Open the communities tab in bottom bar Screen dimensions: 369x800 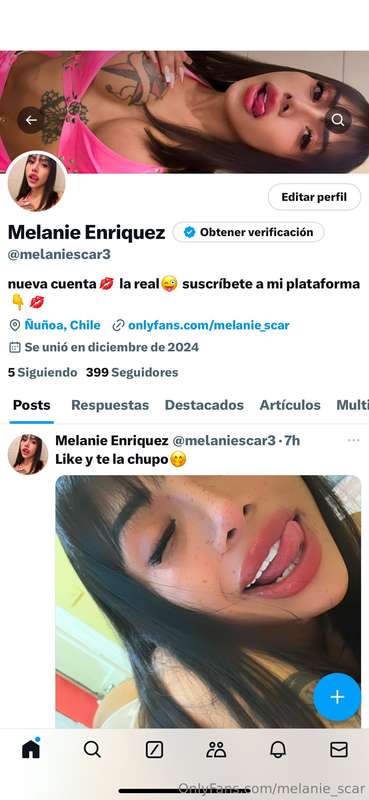pos(216,749)
